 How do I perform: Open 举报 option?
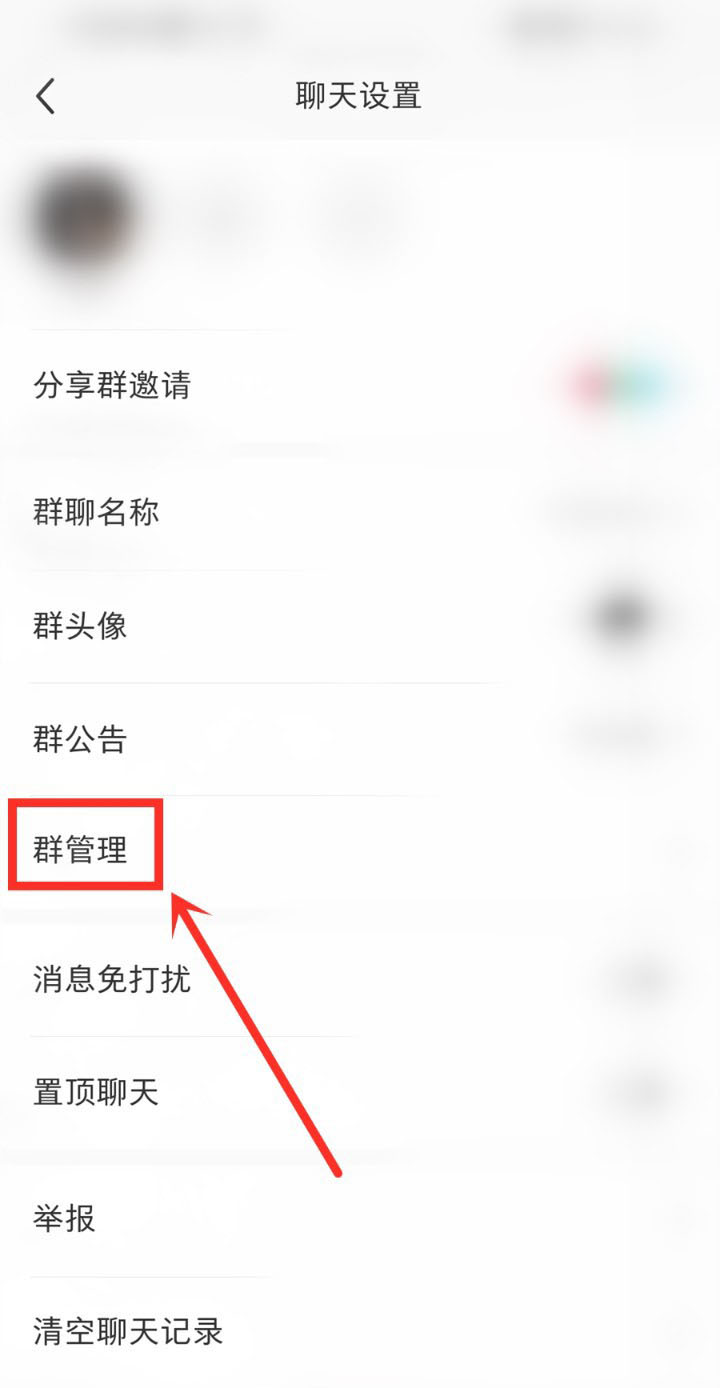click(x=360, y=1220)
